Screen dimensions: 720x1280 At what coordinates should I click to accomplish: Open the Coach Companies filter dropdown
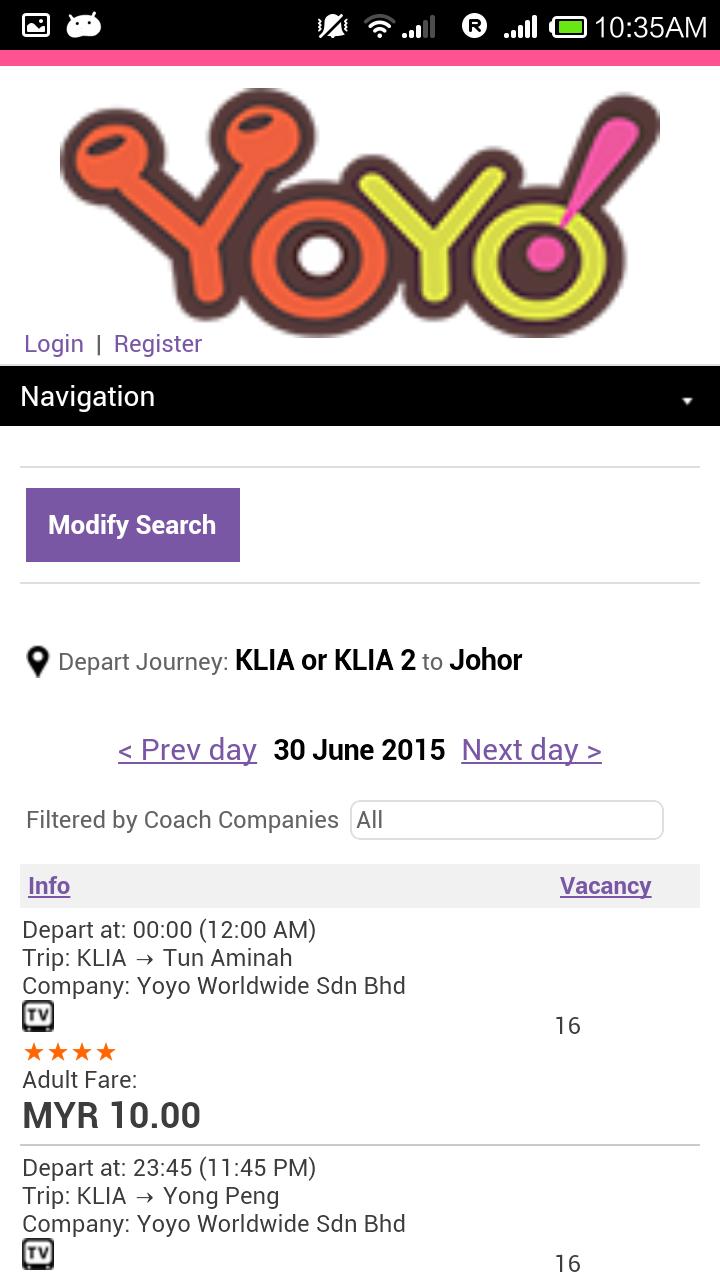[506, 820]
